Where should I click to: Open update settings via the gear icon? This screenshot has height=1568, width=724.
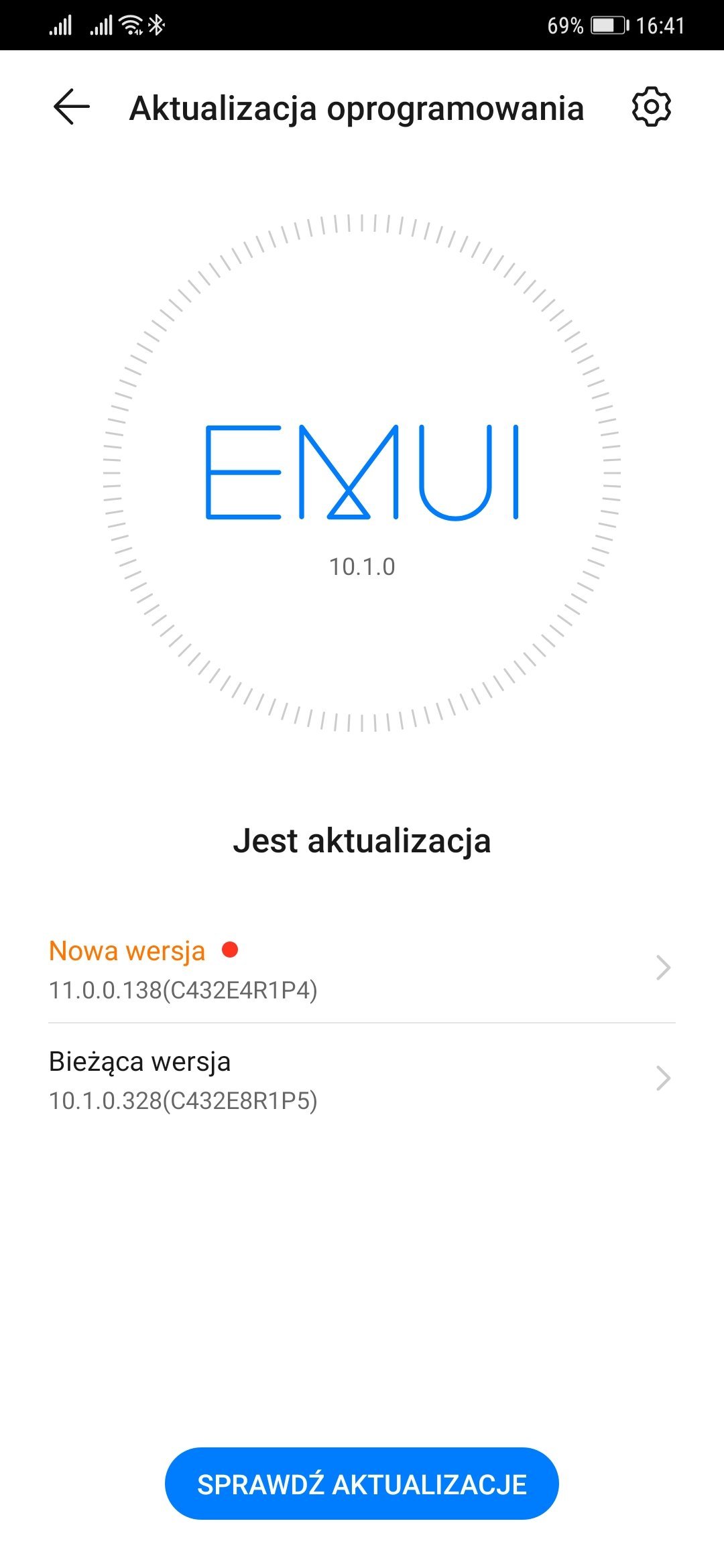651,107
